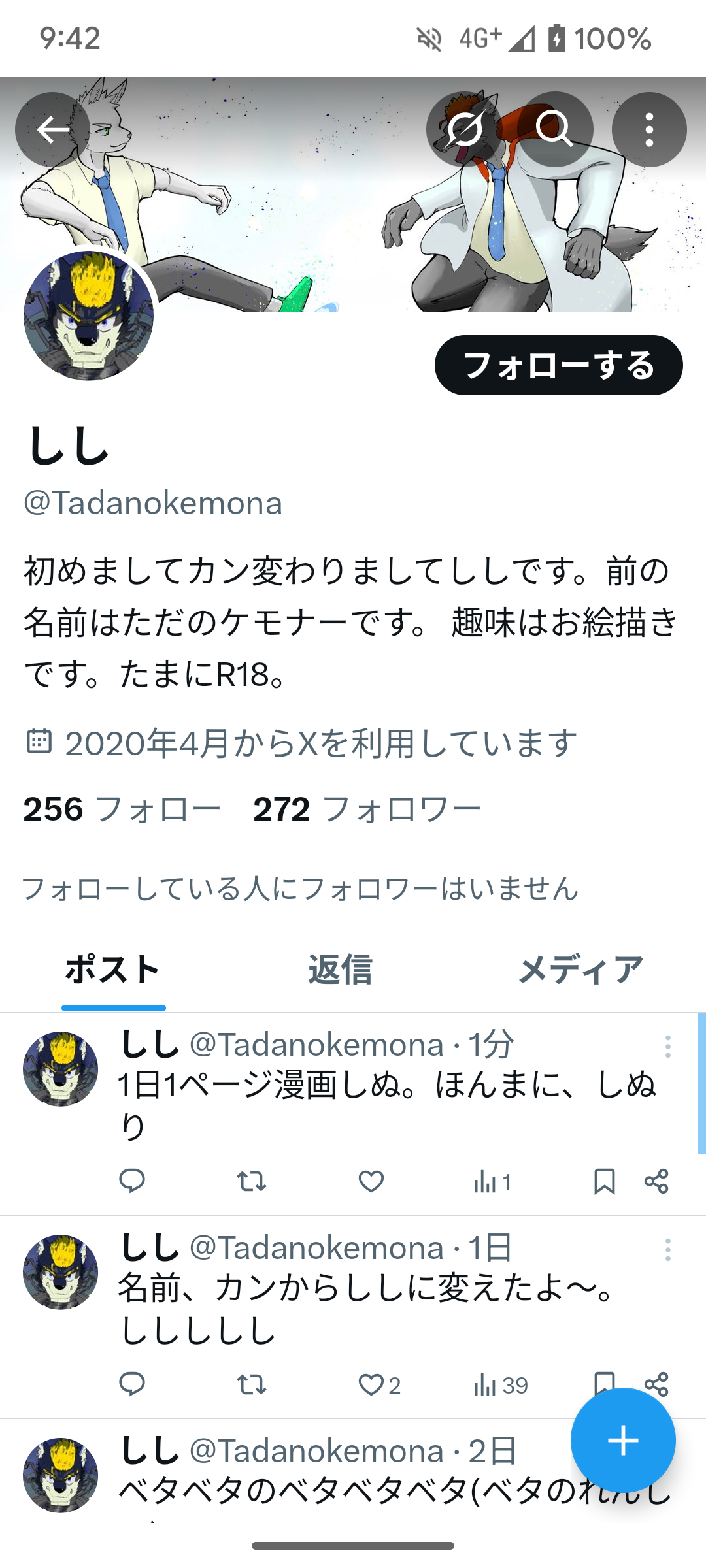Open more options on the 1分 post

667,1047
